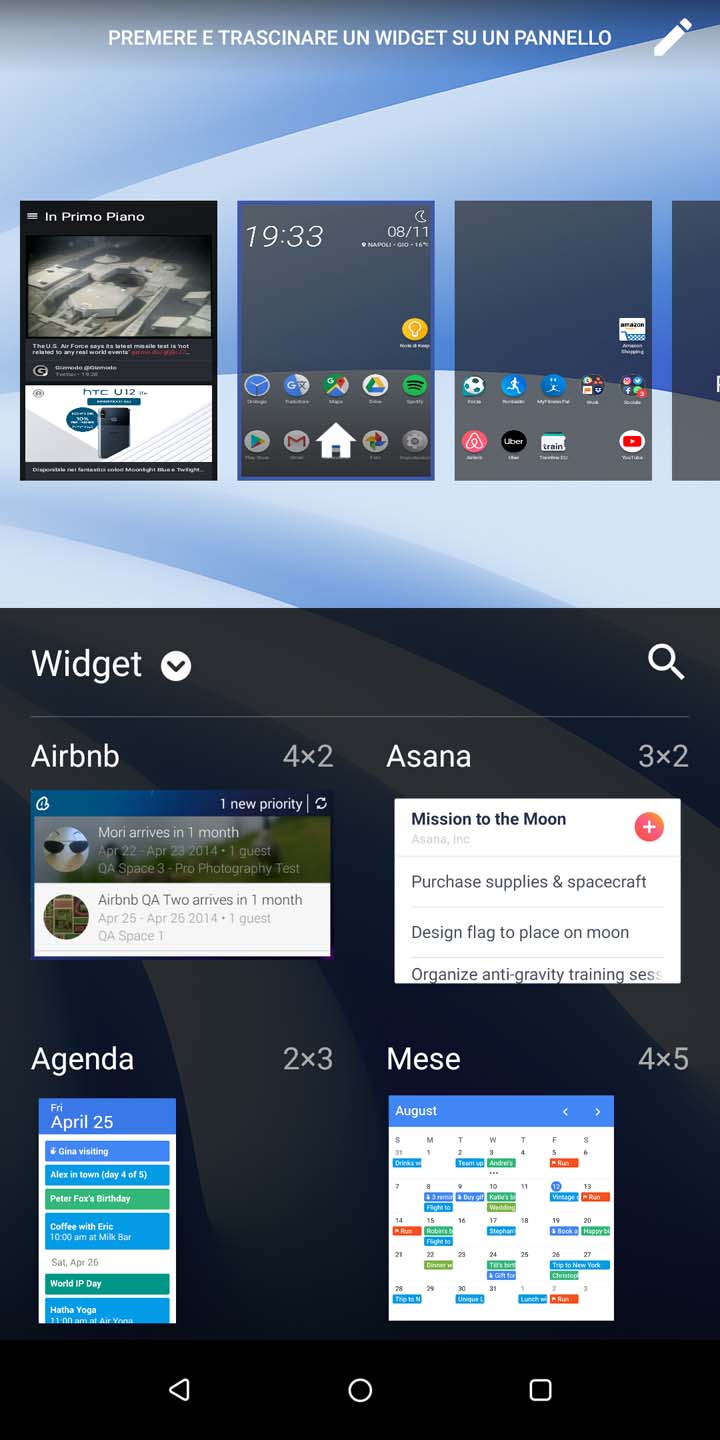This screenshot has width=720, height=1440.
Task: Expand the Widget dropdown
Action: point(176,666)
